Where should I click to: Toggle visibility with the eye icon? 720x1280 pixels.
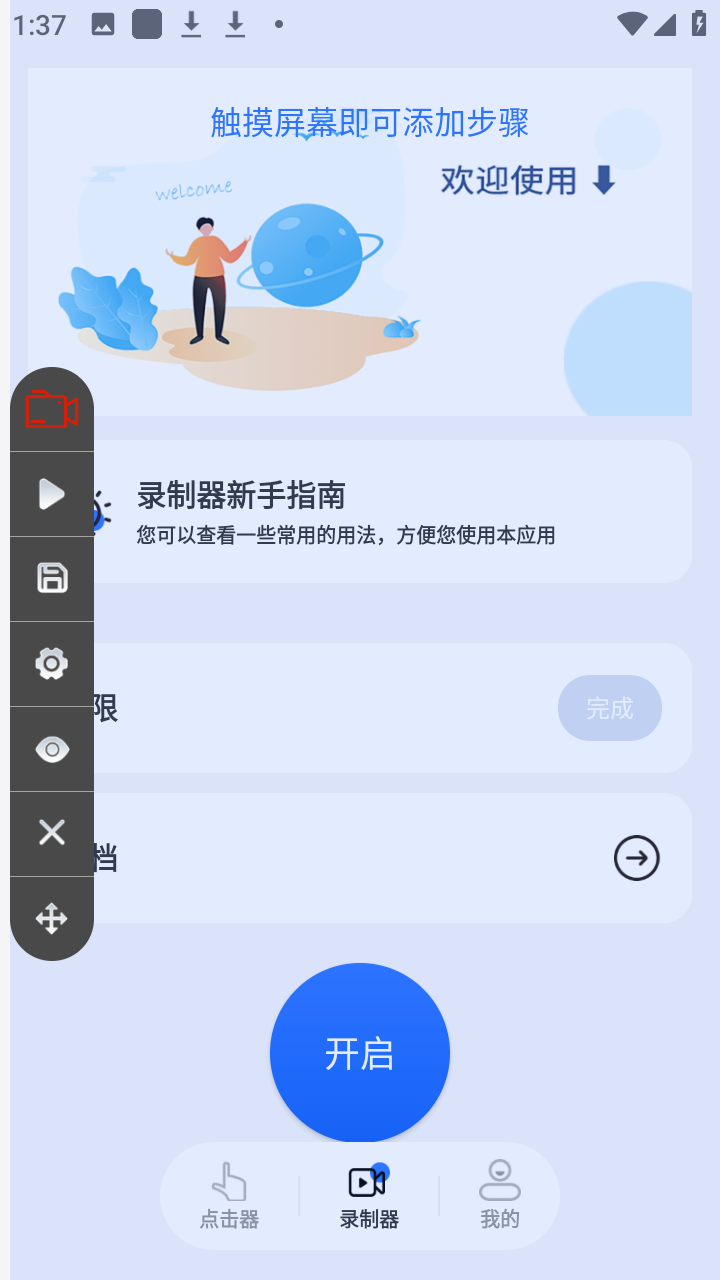(52, 749)
